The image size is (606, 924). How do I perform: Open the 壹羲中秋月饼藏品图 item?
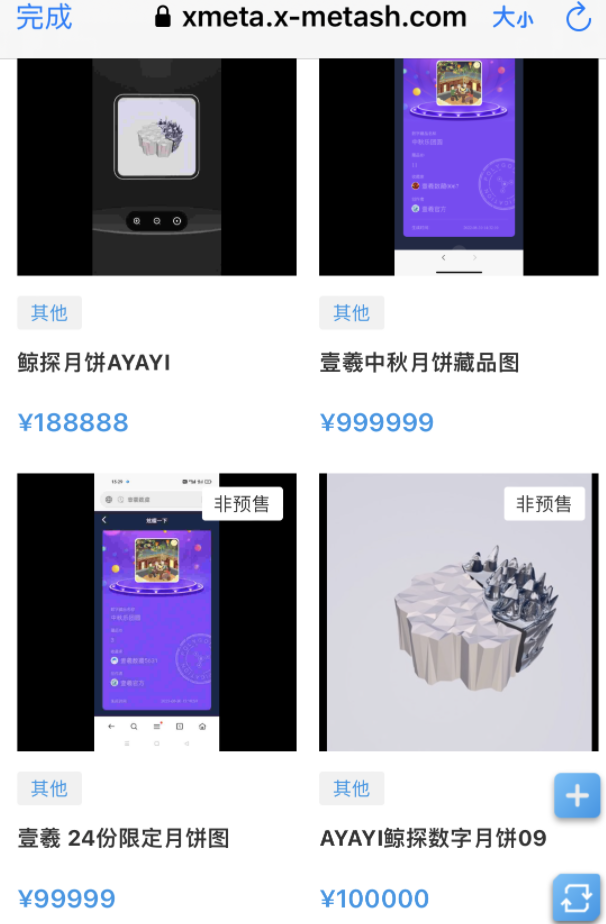(458, 166)
